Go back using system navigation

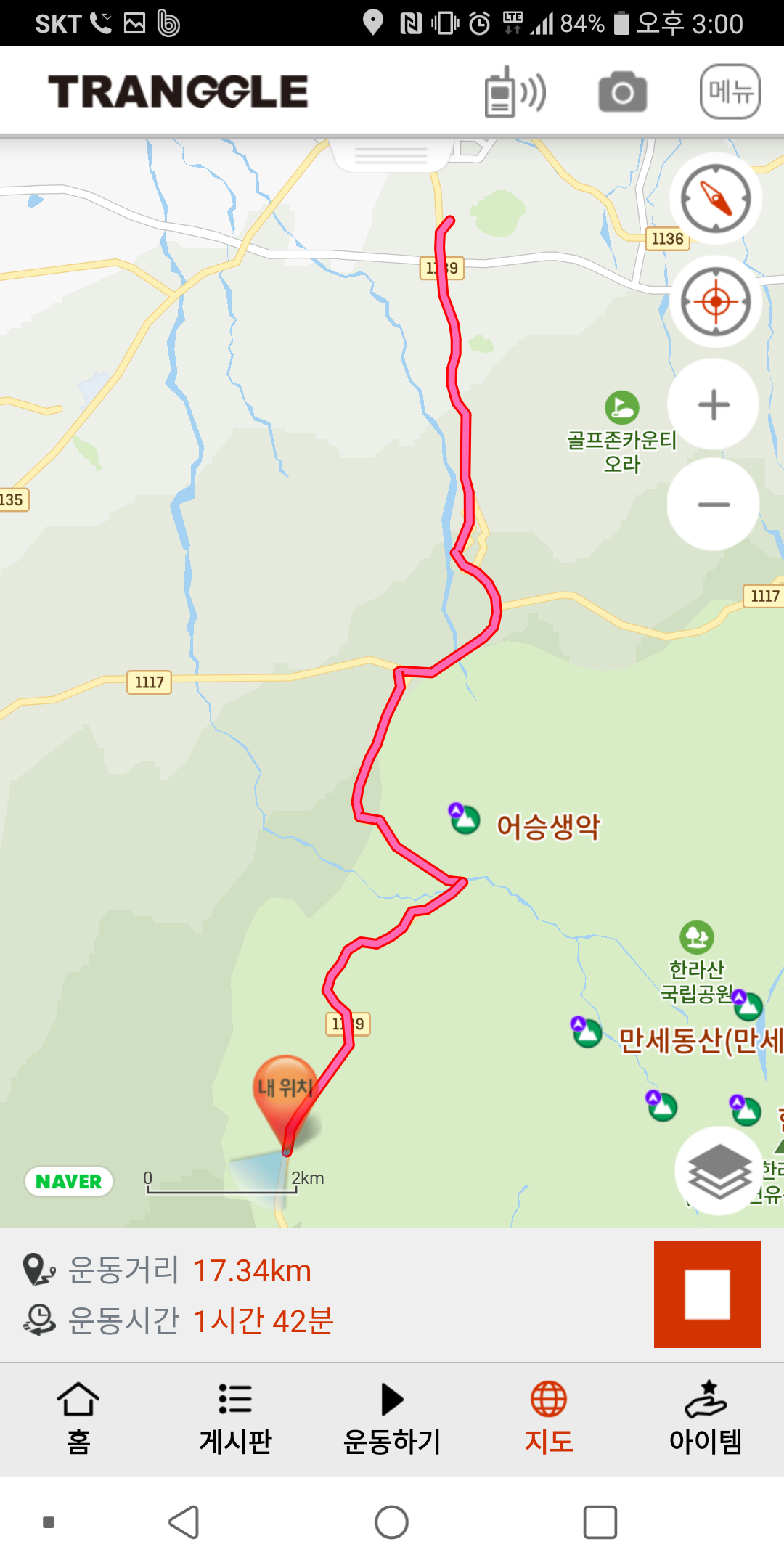[184, 1522]
